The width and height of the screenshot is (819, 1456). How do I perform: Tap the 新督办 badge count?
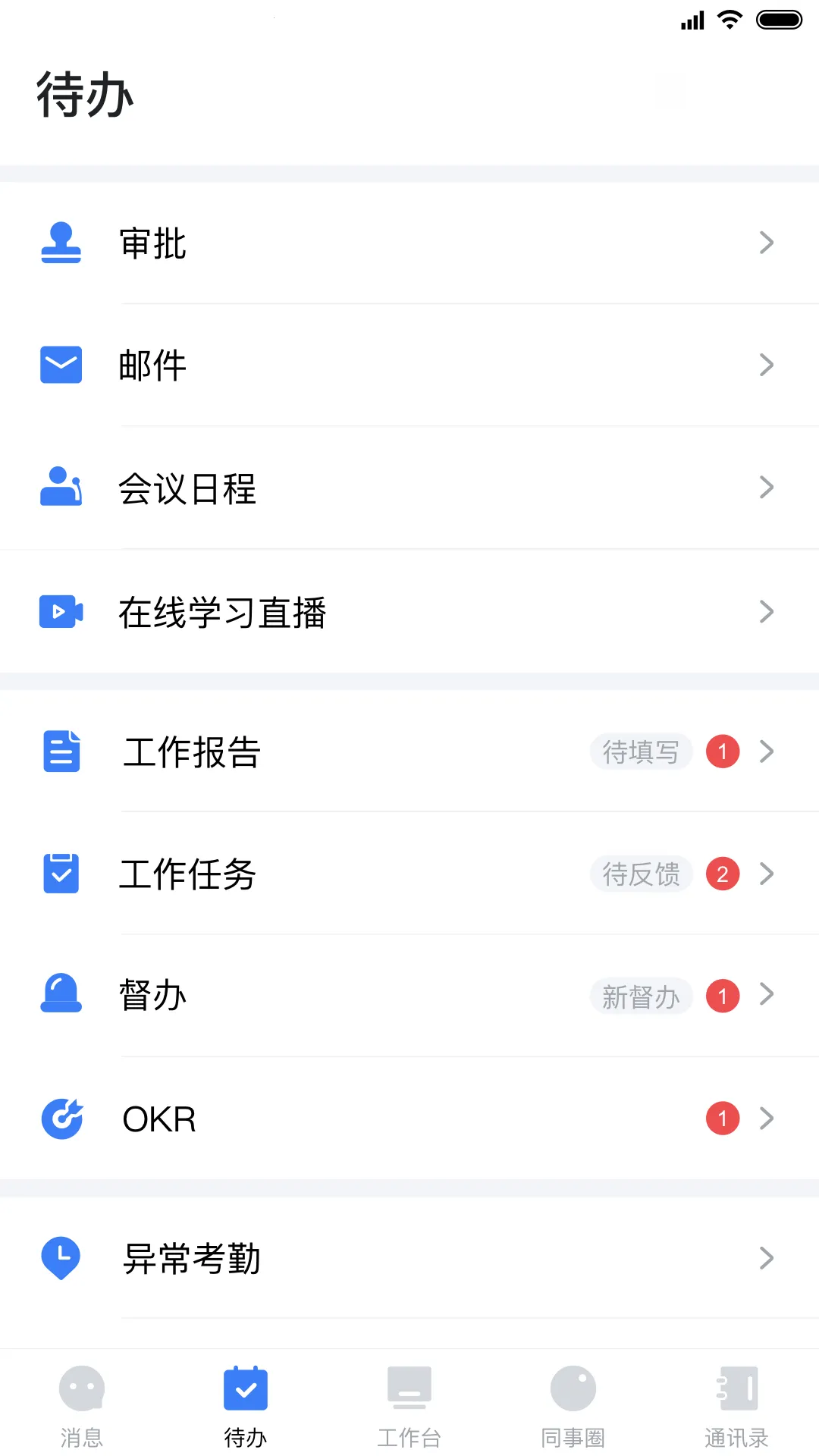(722, 996)
